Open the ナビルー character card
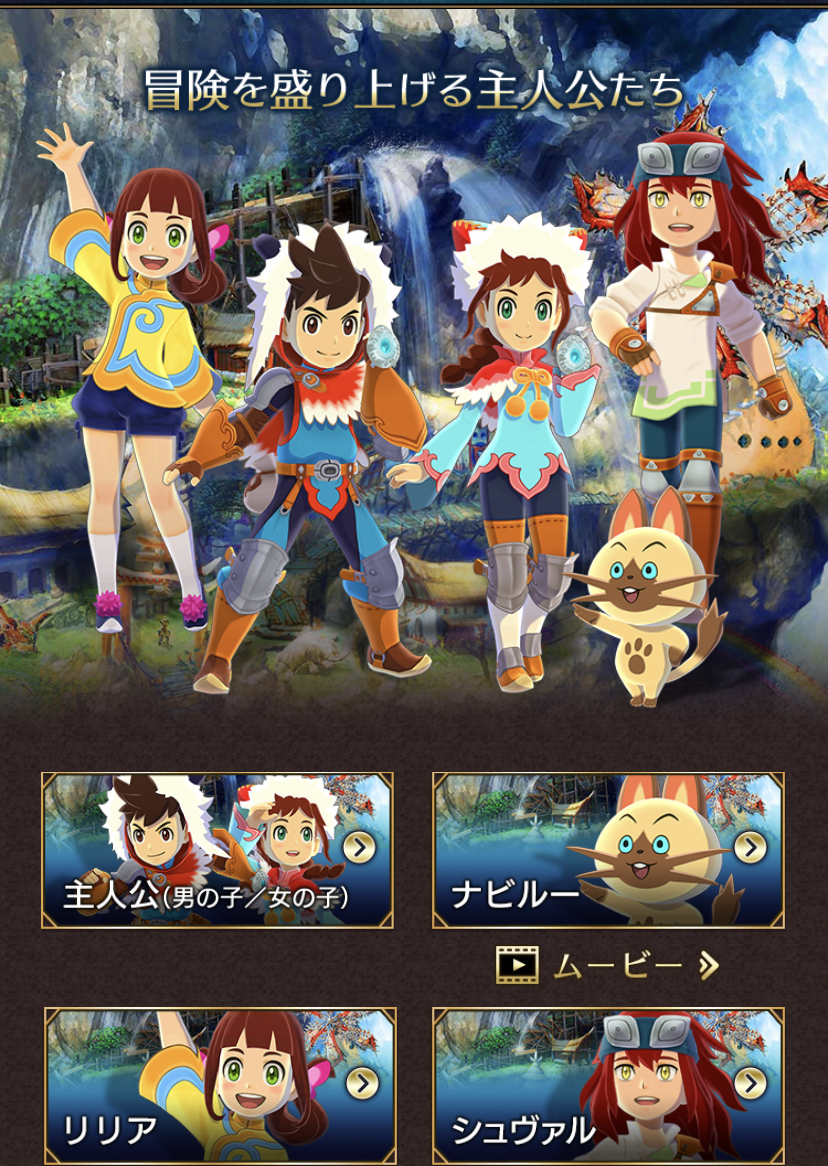Image resolution: width=828 pixels, height=1166 pixels. click(x=608, y=850)
